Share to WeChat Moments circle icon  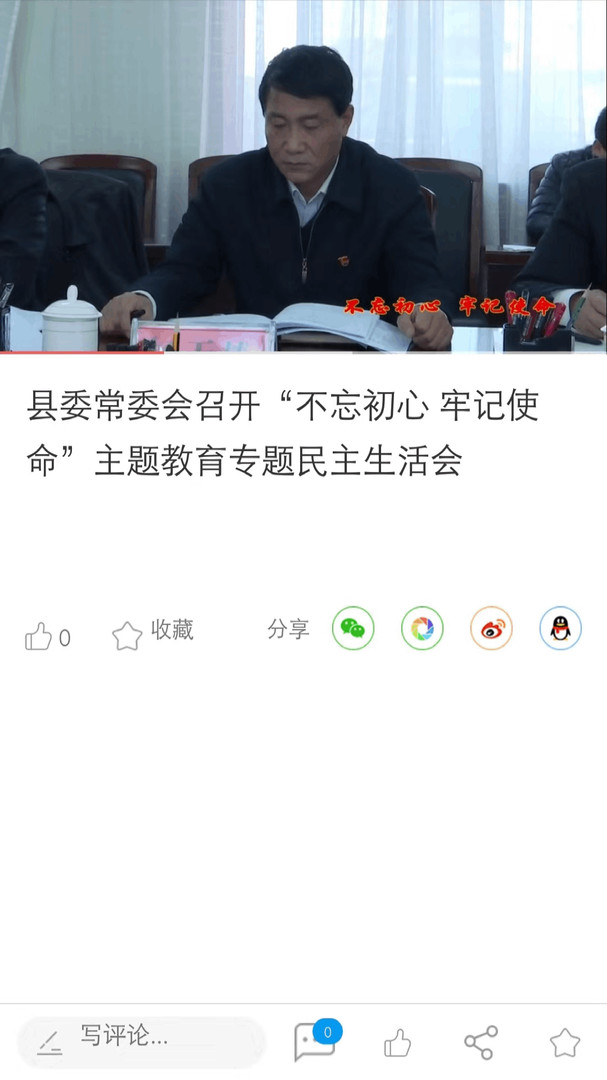[422, 628]
